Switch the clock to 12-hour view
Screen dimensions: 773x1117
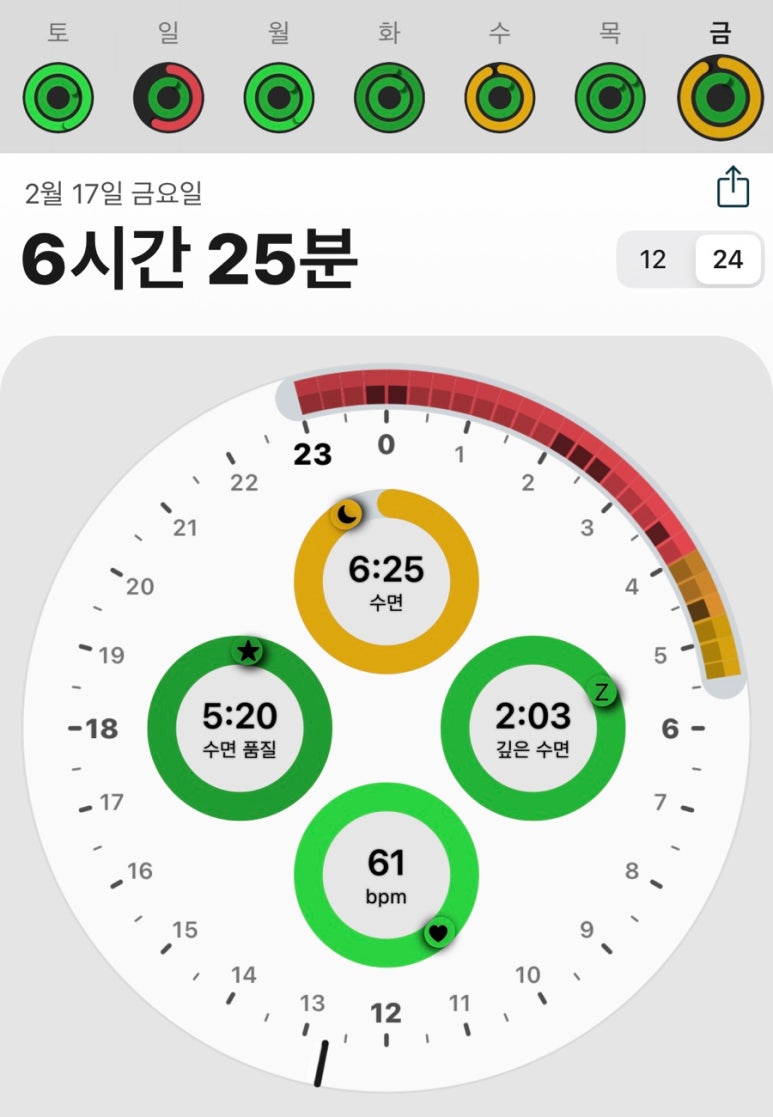click(x=653, y=260)
